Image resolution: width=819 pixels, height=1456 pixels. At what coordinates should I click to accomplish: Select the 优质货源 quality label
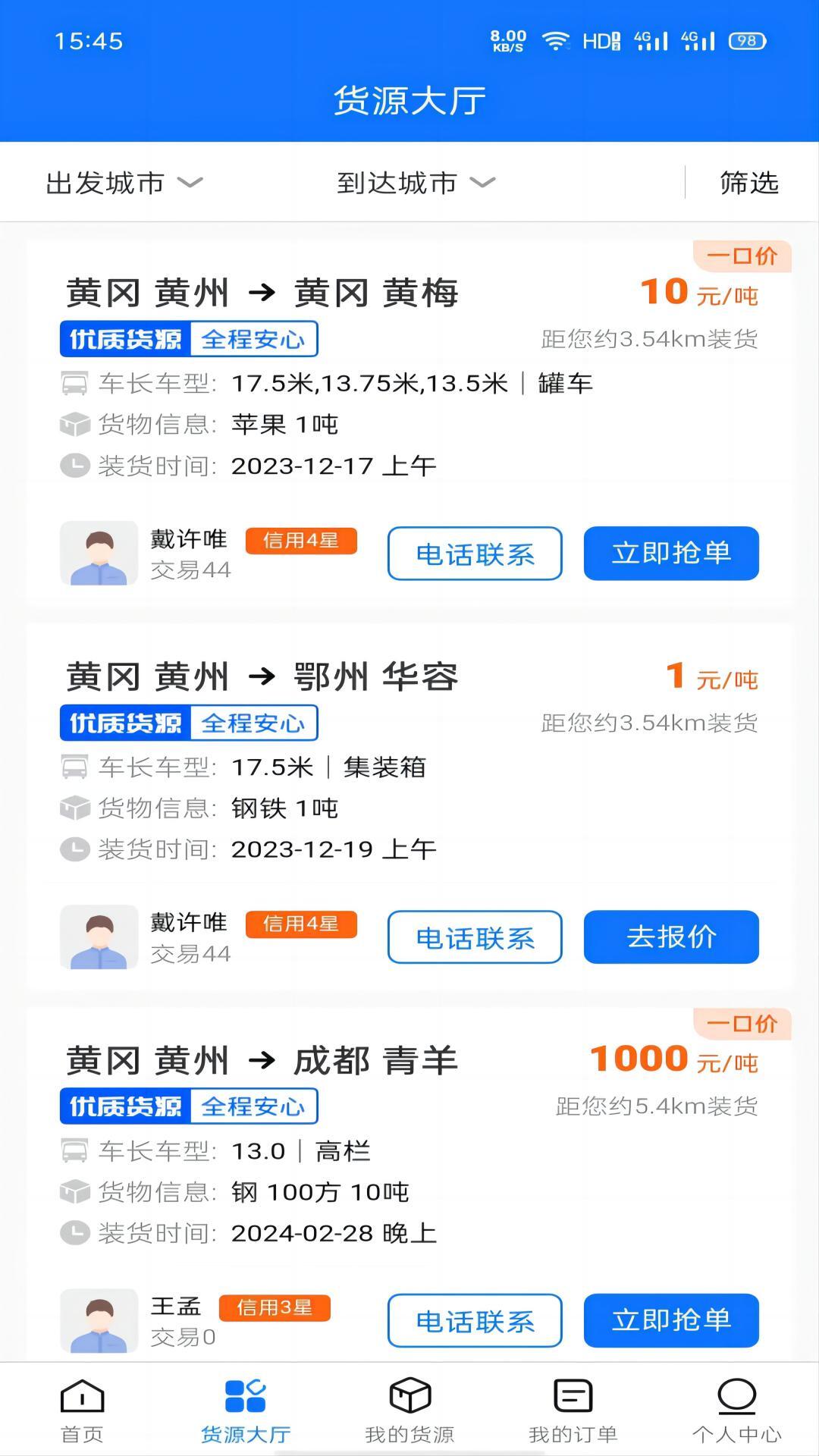coord(125,339)
